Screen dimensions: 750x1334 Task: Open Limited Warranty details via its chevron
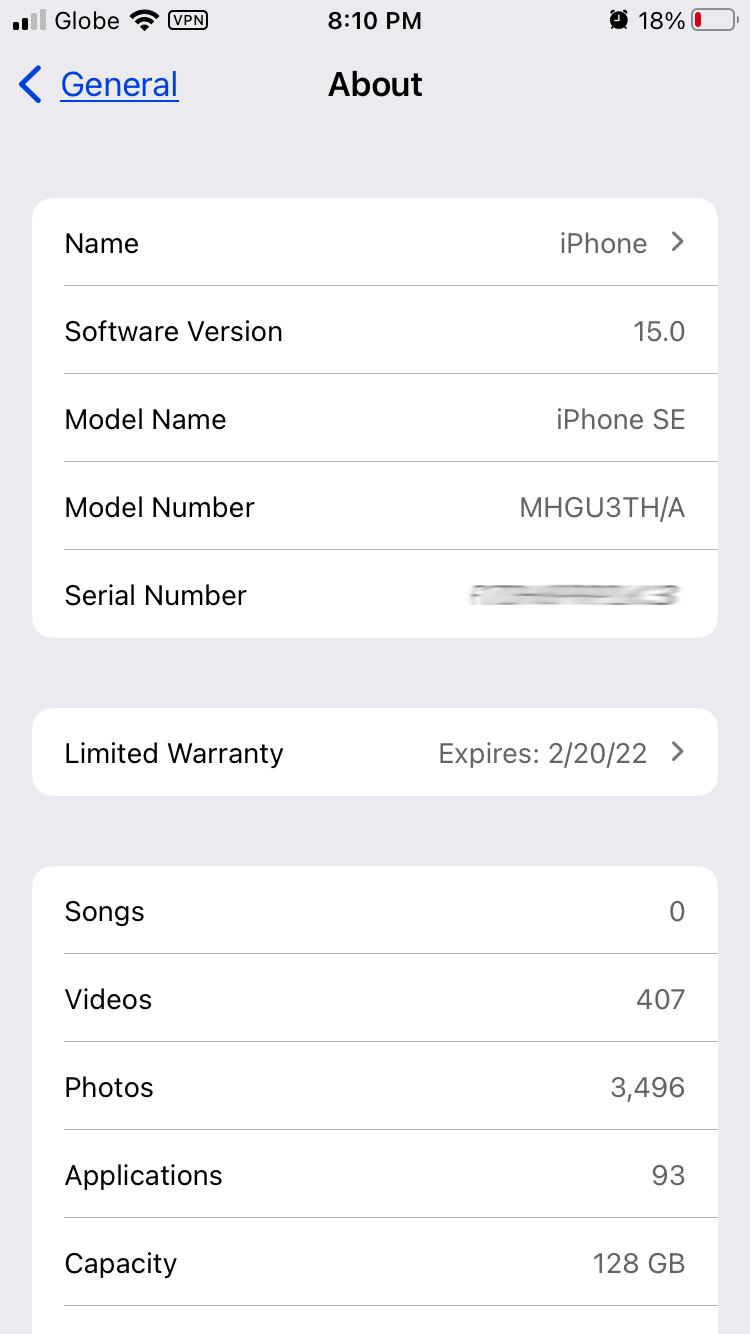pyautogui.click(x=677, y=752)
